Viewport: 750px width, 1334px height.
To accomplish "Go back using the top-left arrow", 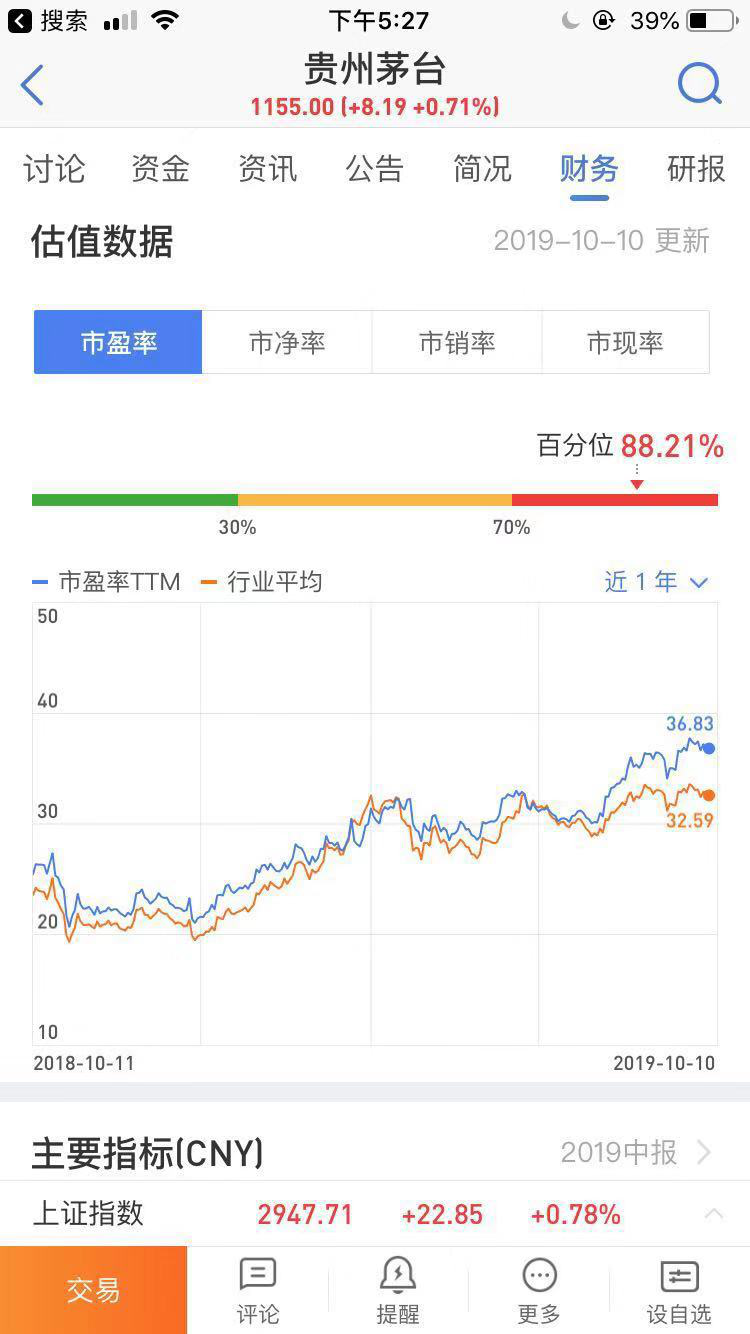I will pos(32,85).
